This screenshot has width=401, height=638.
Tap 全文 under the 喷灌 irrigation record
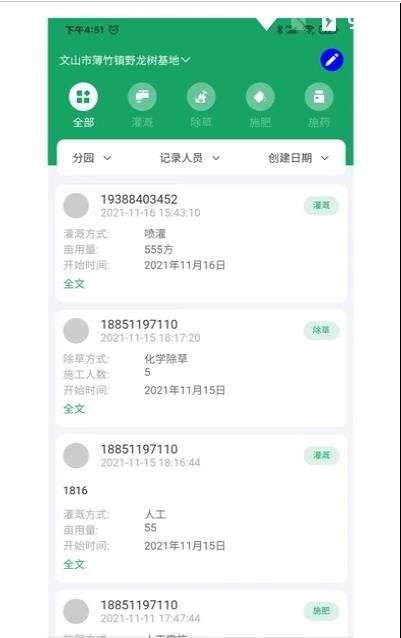pyautogui.click(x=74, y=283)
